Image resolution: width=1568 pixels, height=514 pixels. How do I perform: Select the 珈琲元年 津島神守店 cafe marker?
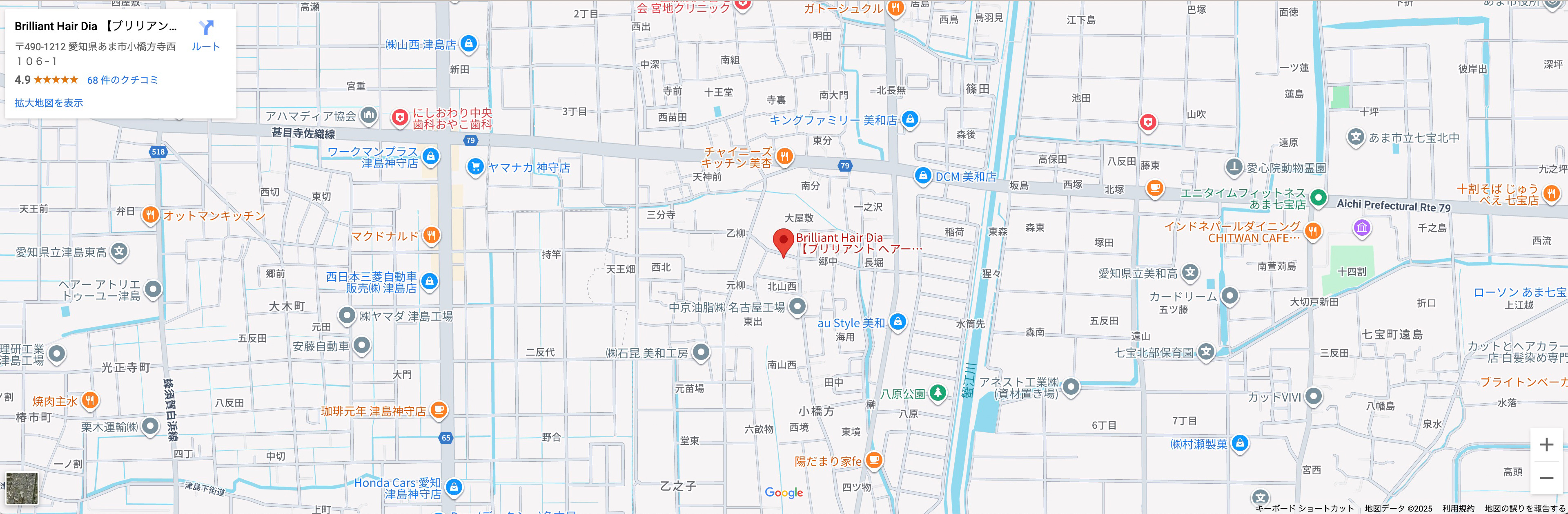coord(438,409)
